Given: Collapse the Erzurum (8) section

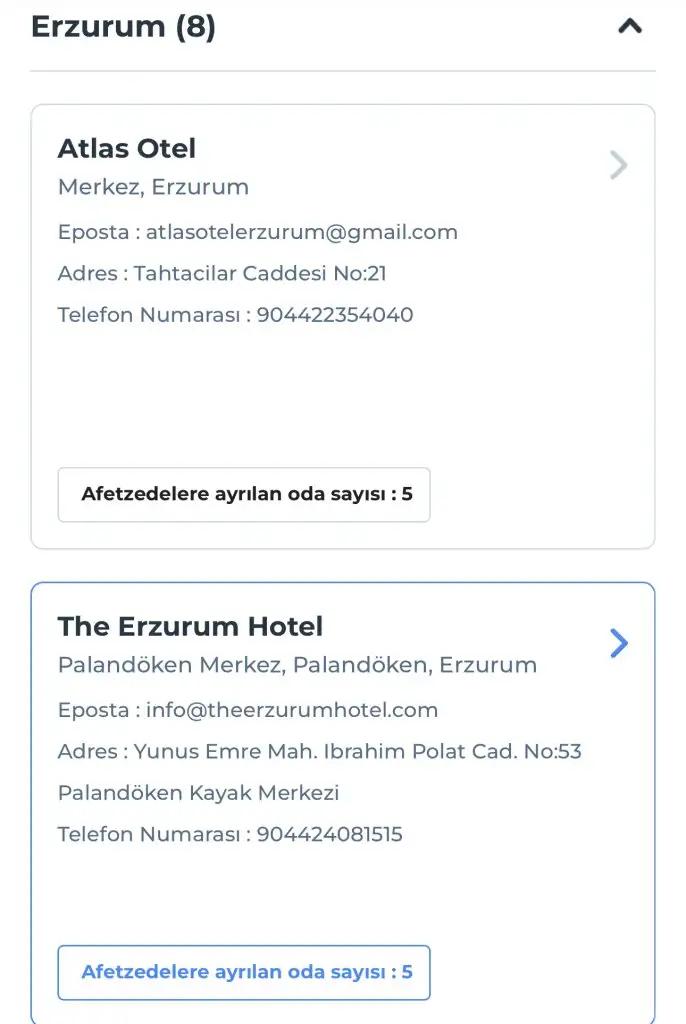Looking at the screenshot, I should (x=630, y=26).
